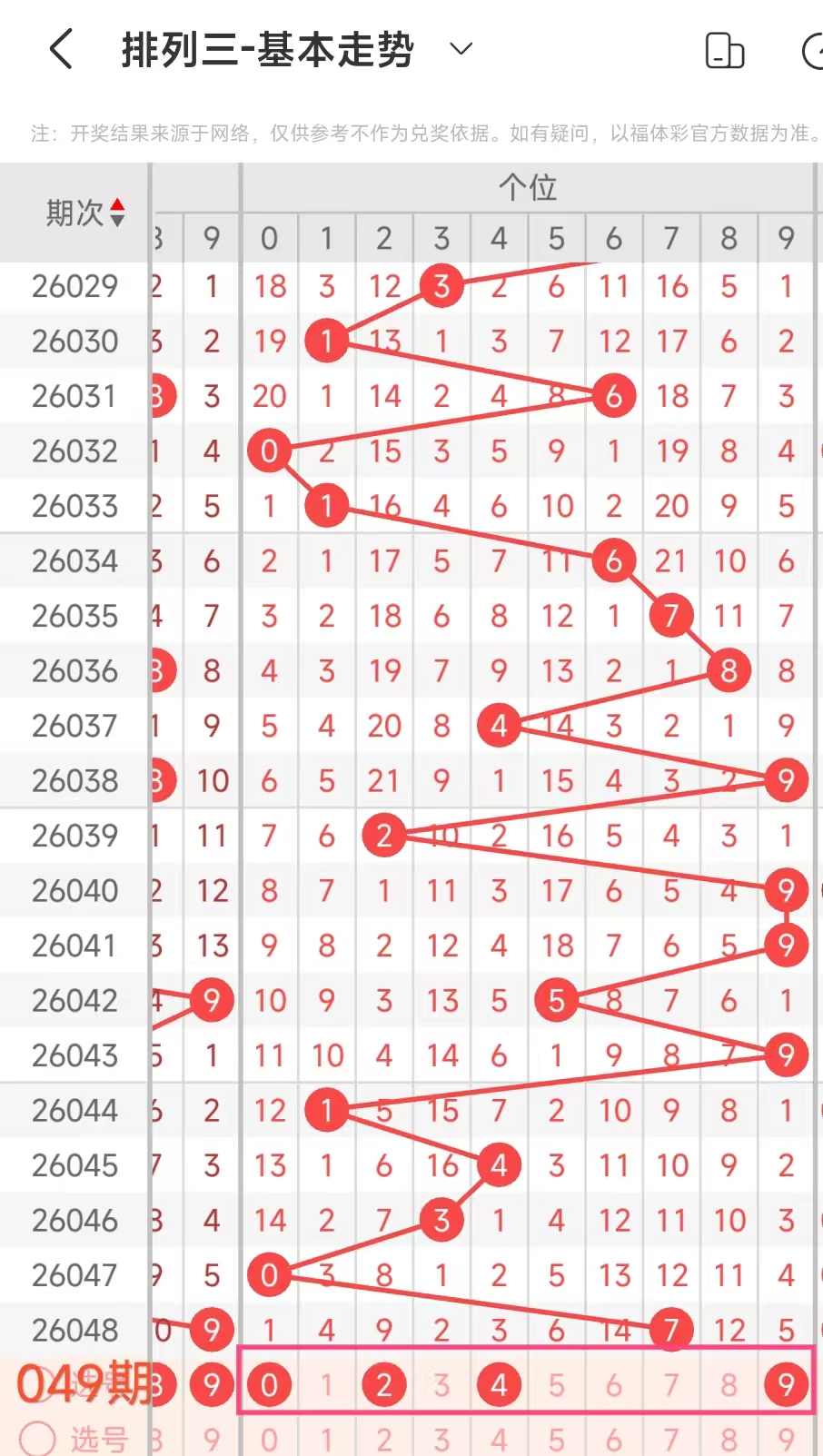
Task: Deselect 个位 digit 9 in the 049期 row
Action: 786,1384
